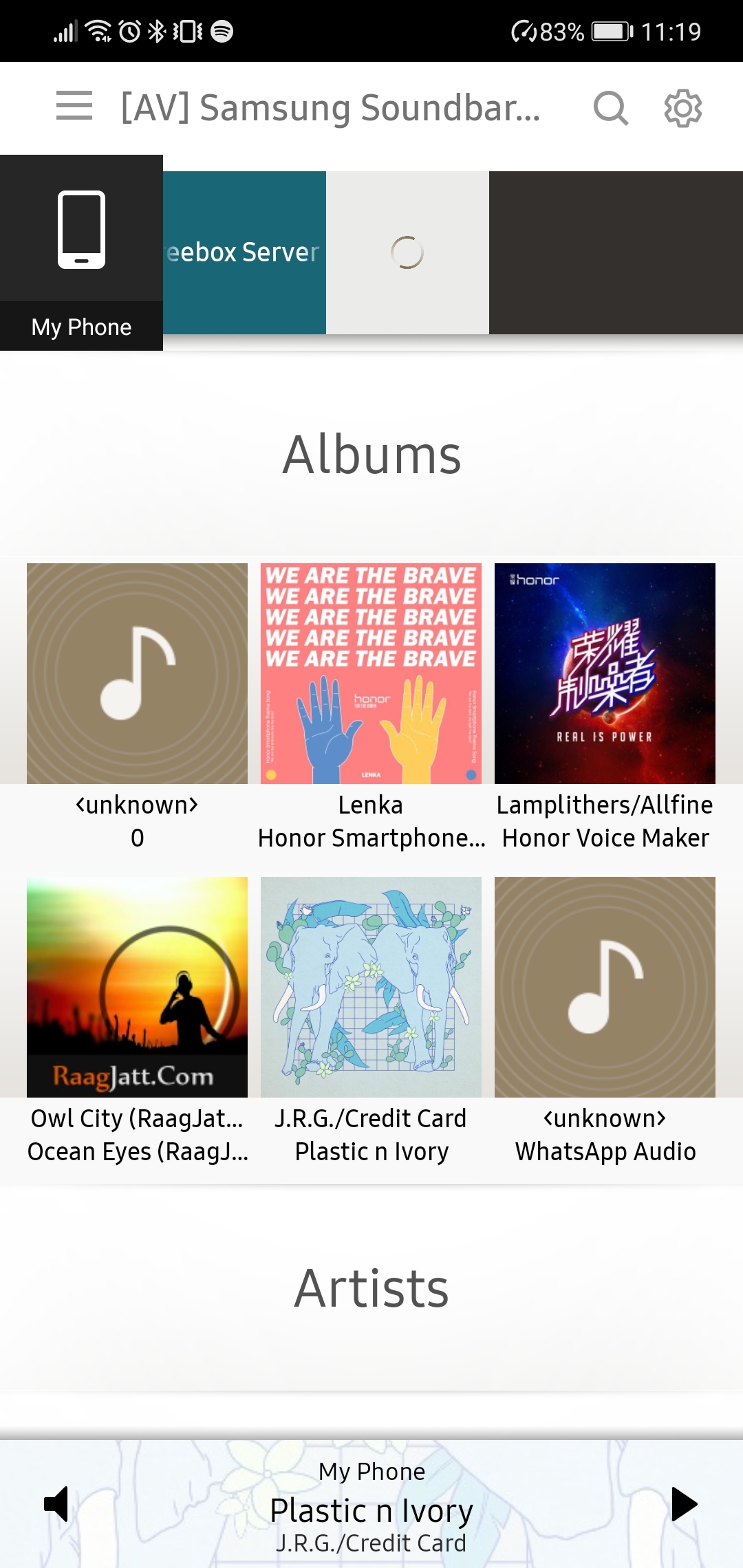Open the search icon
The height and width of the screenshot is (1568, 743).
click(x=610, y=108)
